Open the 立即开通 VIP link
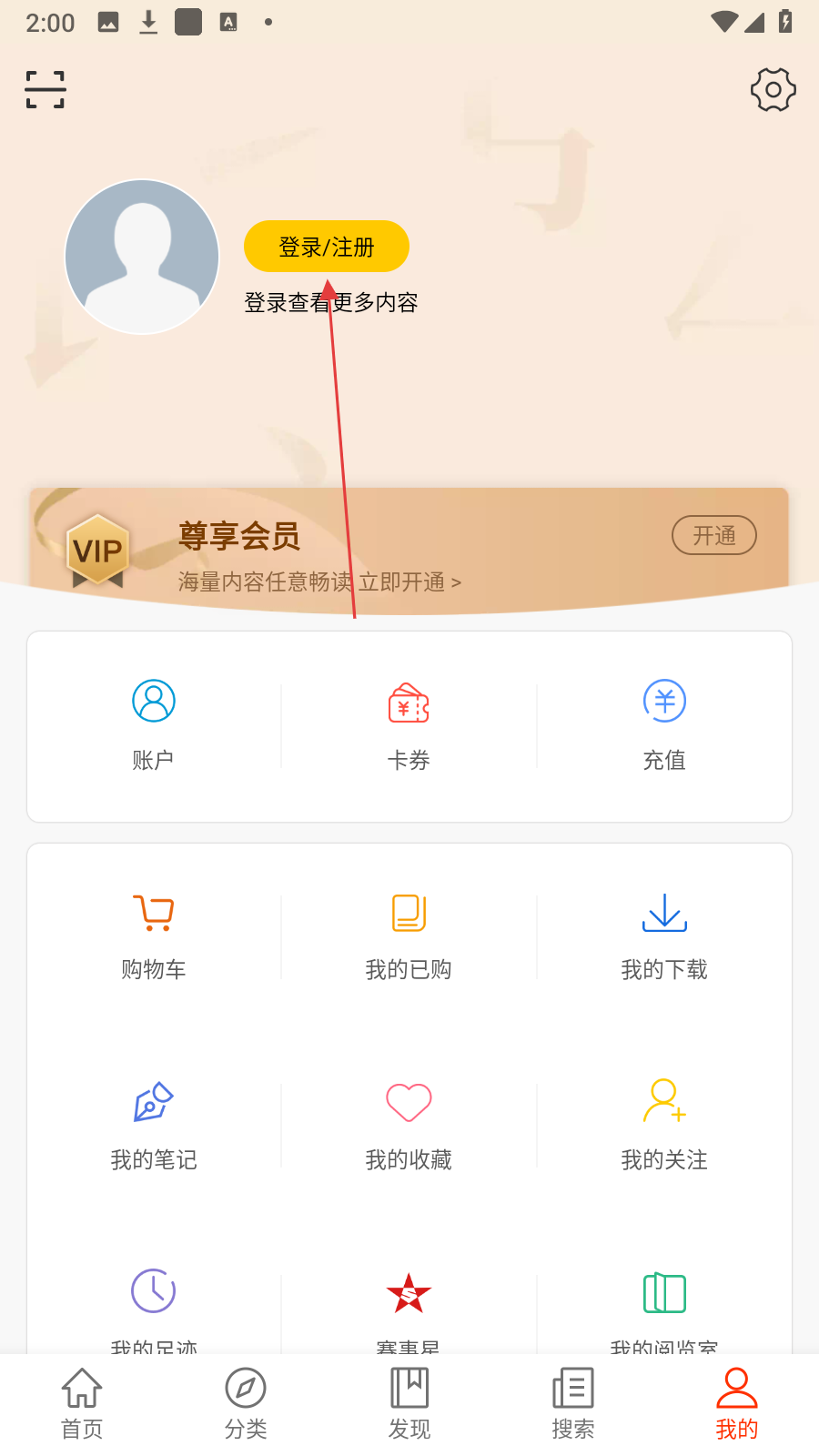819x1456 pixels. click(409, 582)
